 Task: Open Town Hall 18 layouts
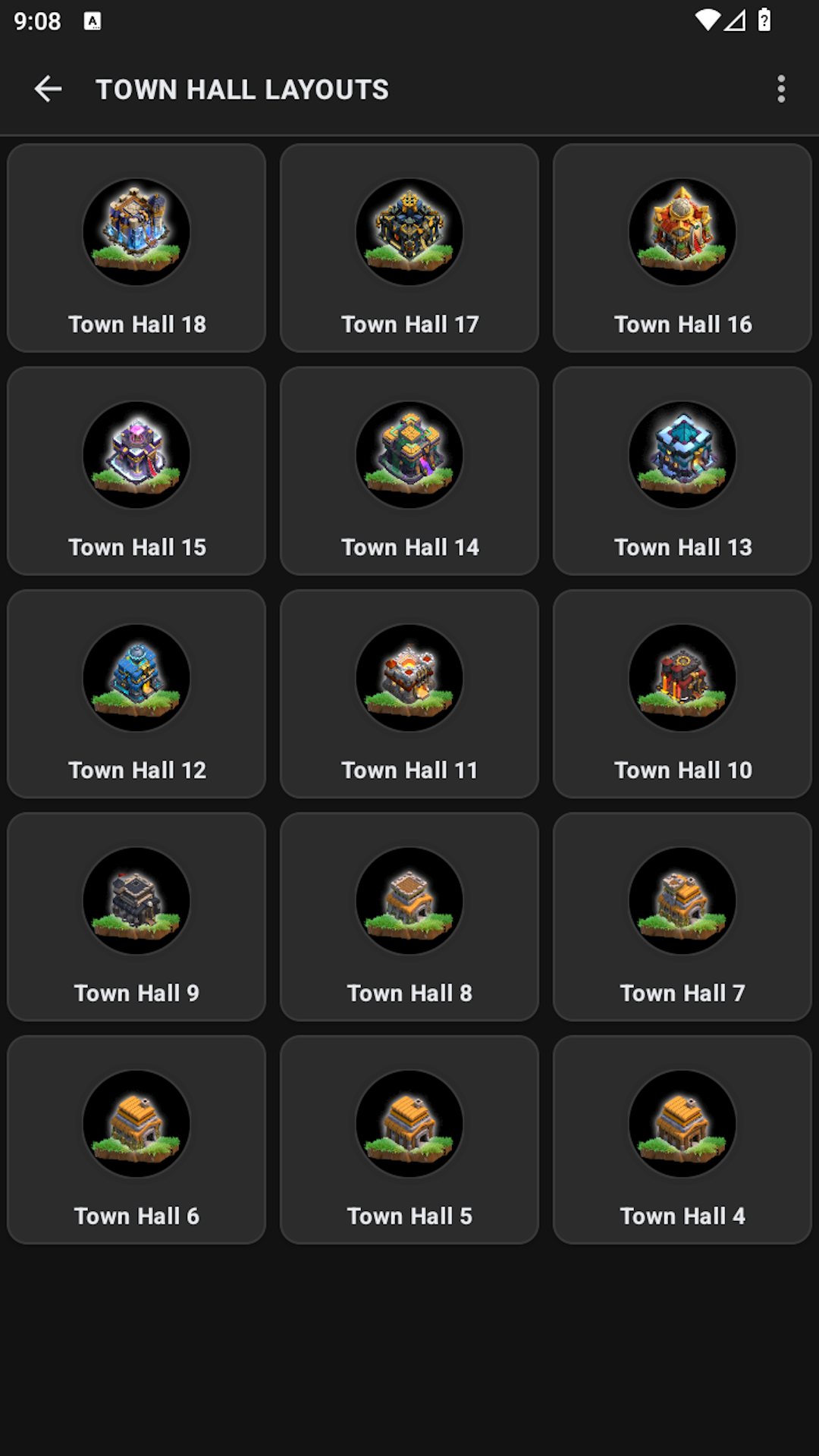tap(136, 248)
